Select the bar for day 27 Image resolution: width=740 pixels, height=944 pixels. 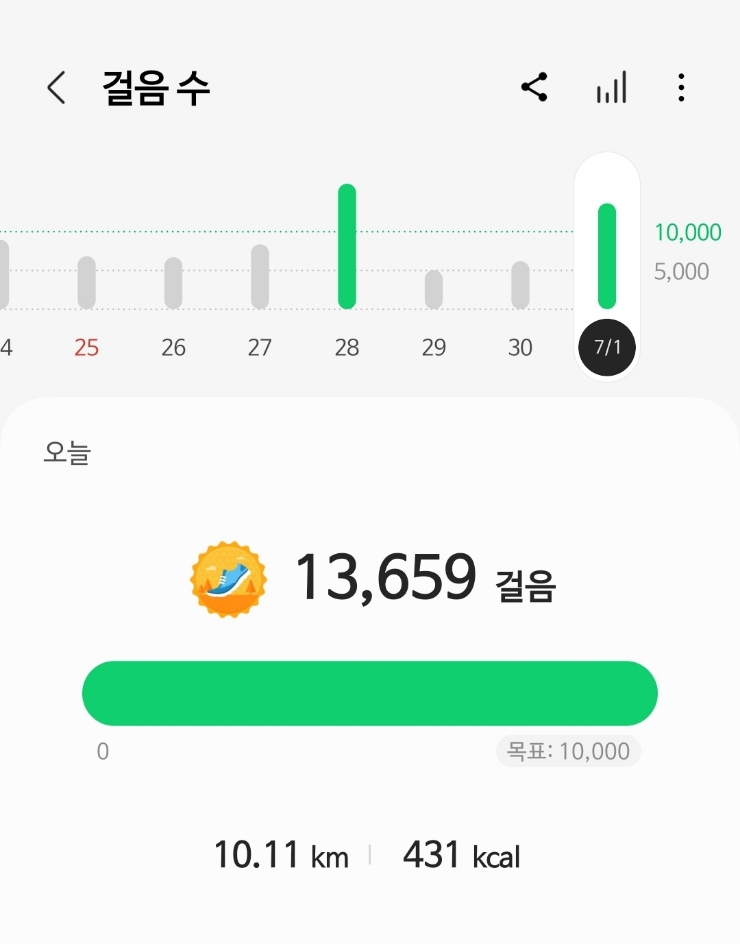coord(260,276)
